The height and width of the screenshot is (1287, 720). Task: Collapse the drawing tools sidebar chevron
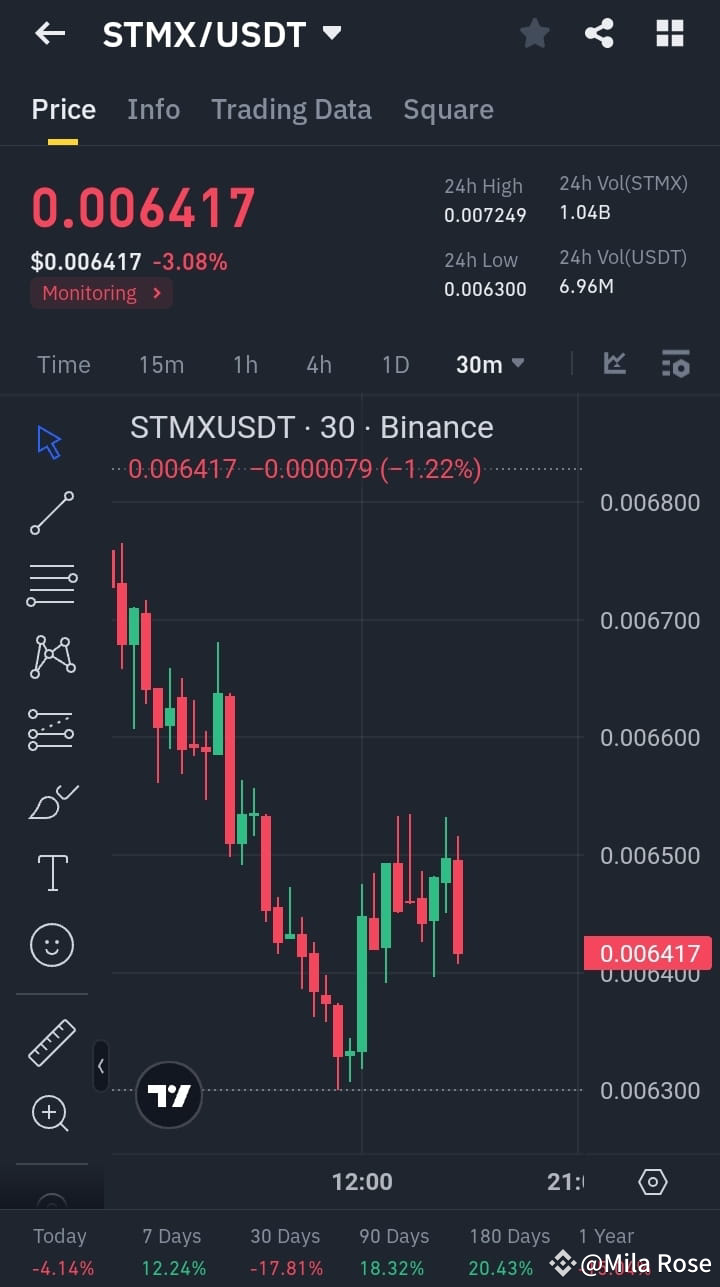[101, 1066]
